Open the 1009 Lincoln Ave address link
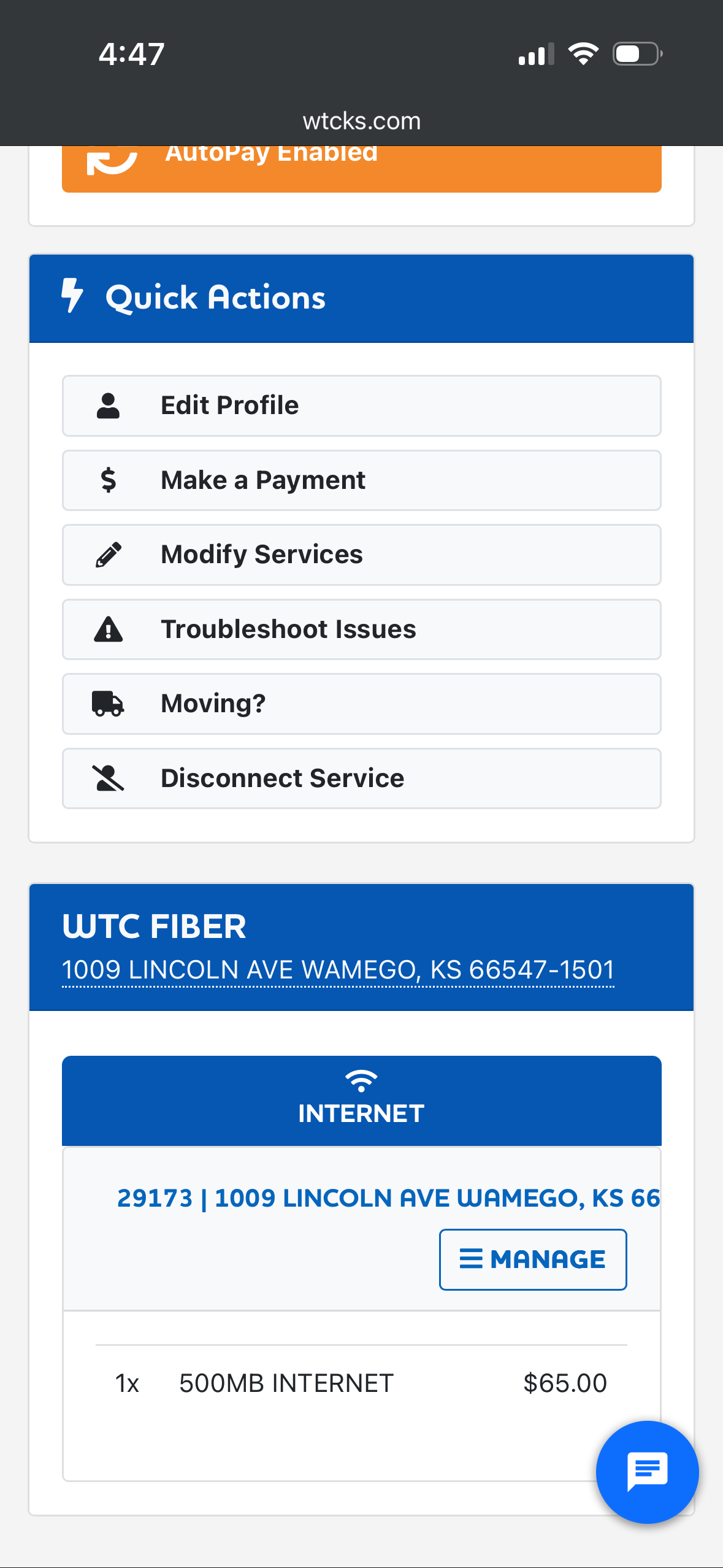The height and width of the screenshot is (1568, 723). pyautogui.click(x=338, y=970)
